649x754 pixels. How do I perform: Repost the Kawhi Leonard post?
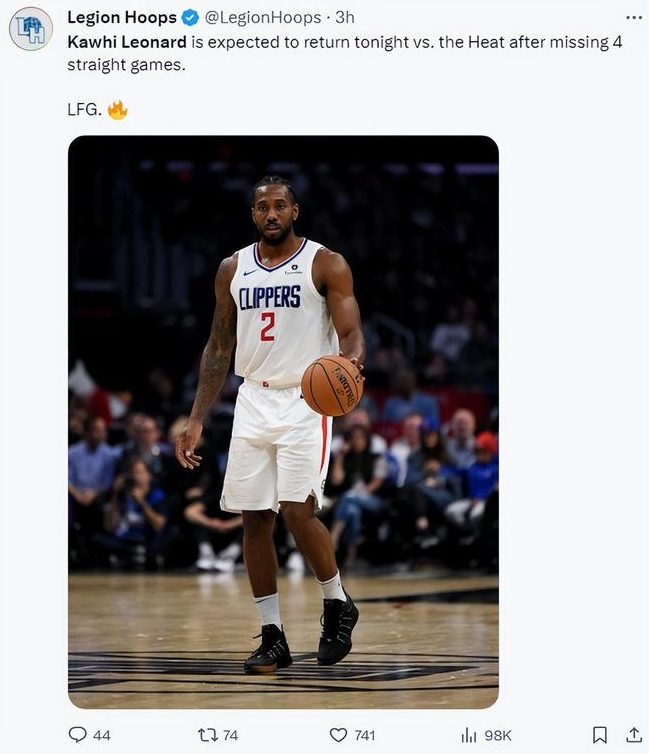[208, 735]
